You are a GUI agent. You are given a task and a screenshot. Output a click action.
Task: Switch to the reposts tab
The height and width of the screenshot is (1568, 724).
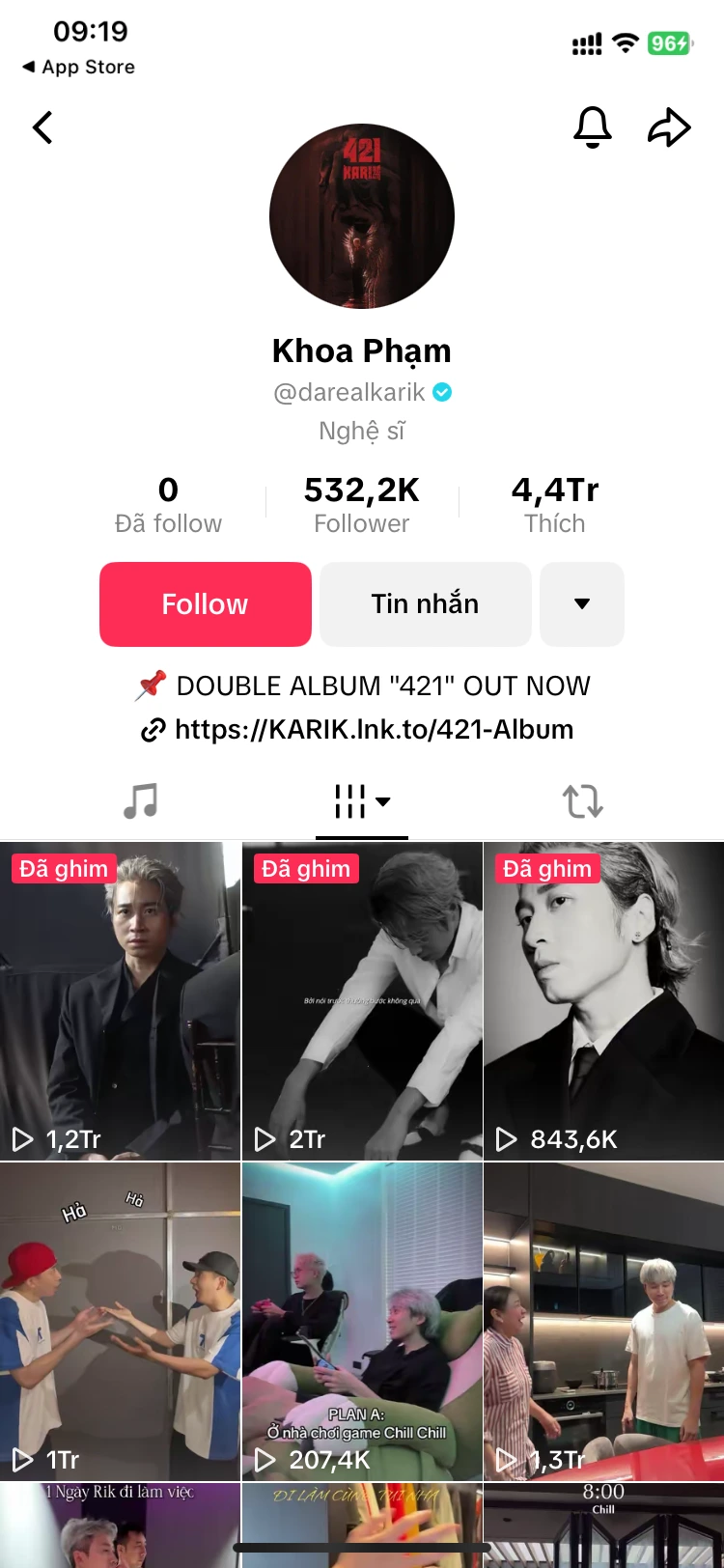click(x=583, y=801)
